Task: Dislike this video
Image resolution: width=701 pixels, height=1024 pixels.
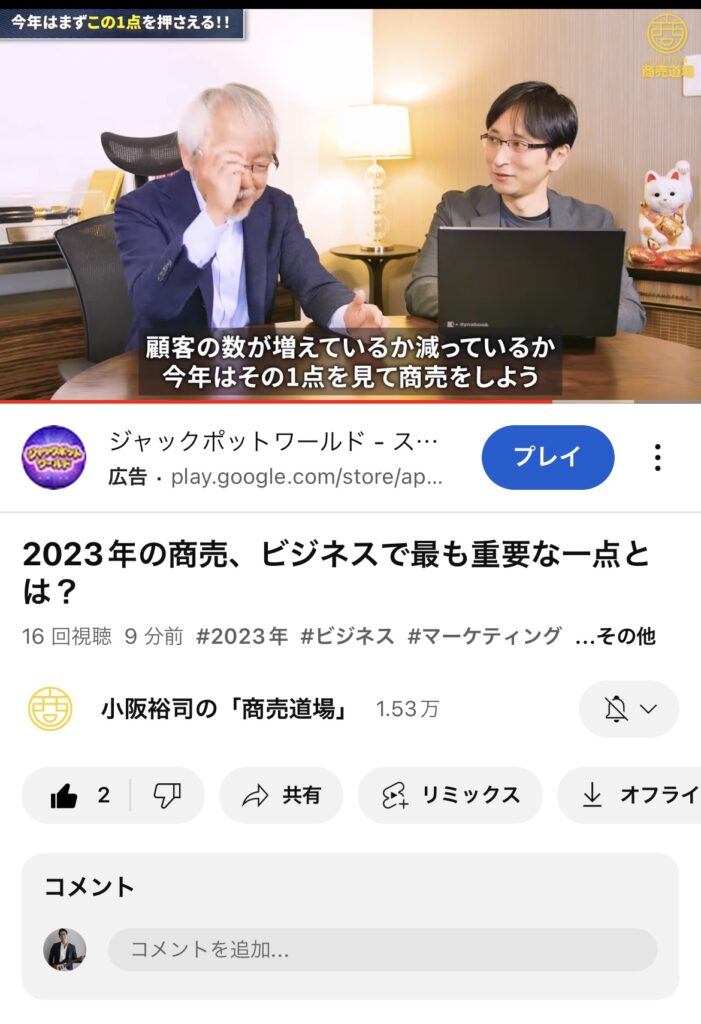Action: pos(166,795)
